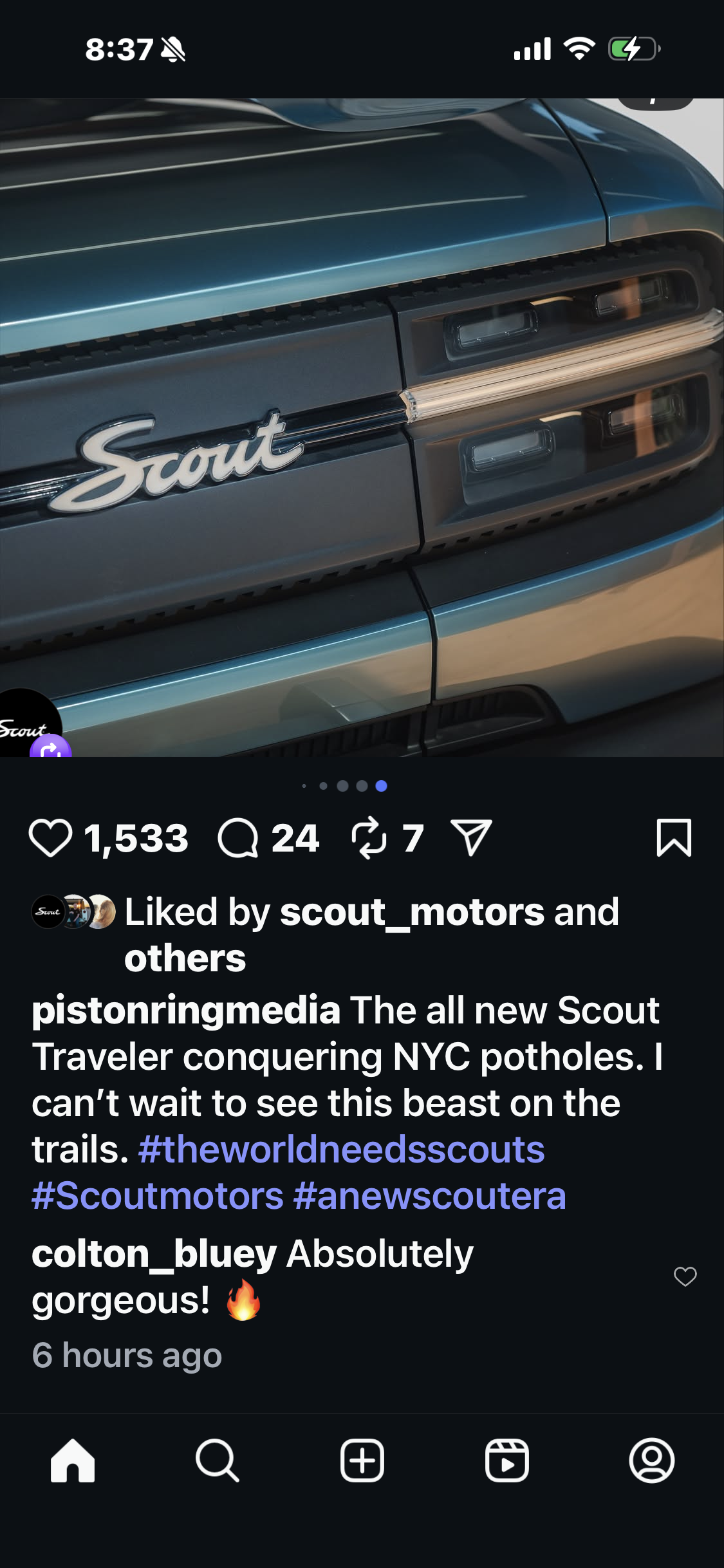Viewport: 724px width, 1568px height.
Task: View others who liked the post
Action: pos(185,958)
